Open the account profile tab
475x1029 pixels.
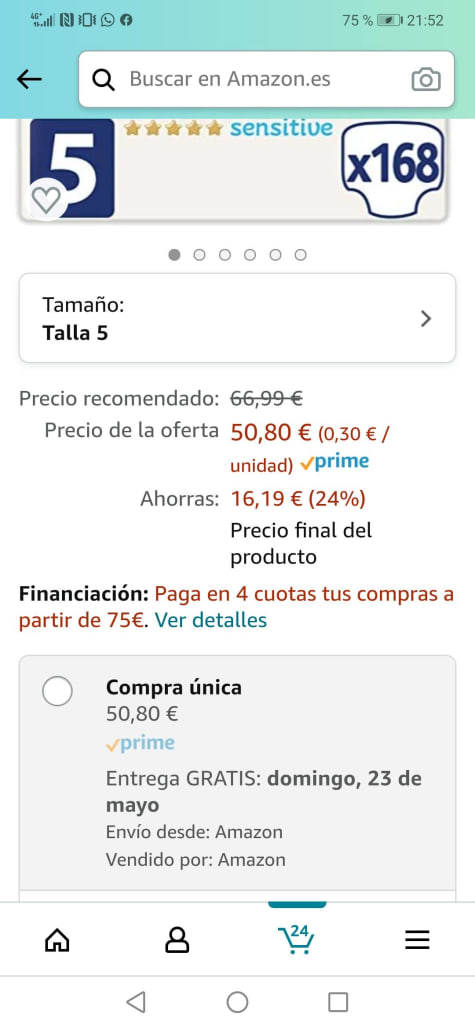tap(177, 940)
